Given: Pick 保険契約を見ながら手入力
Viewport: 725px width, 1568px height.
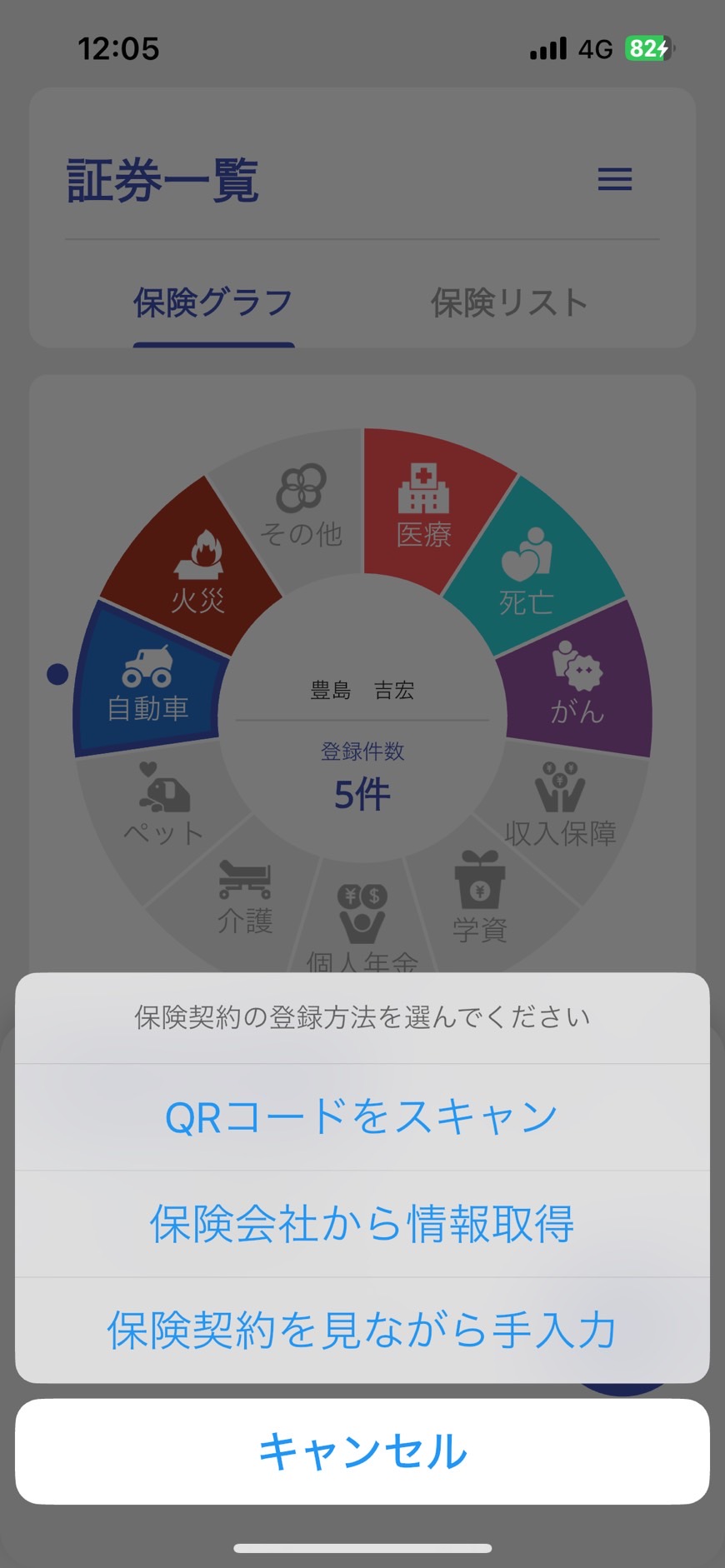Looking at the screenshot, I should tap(362, 1330).
